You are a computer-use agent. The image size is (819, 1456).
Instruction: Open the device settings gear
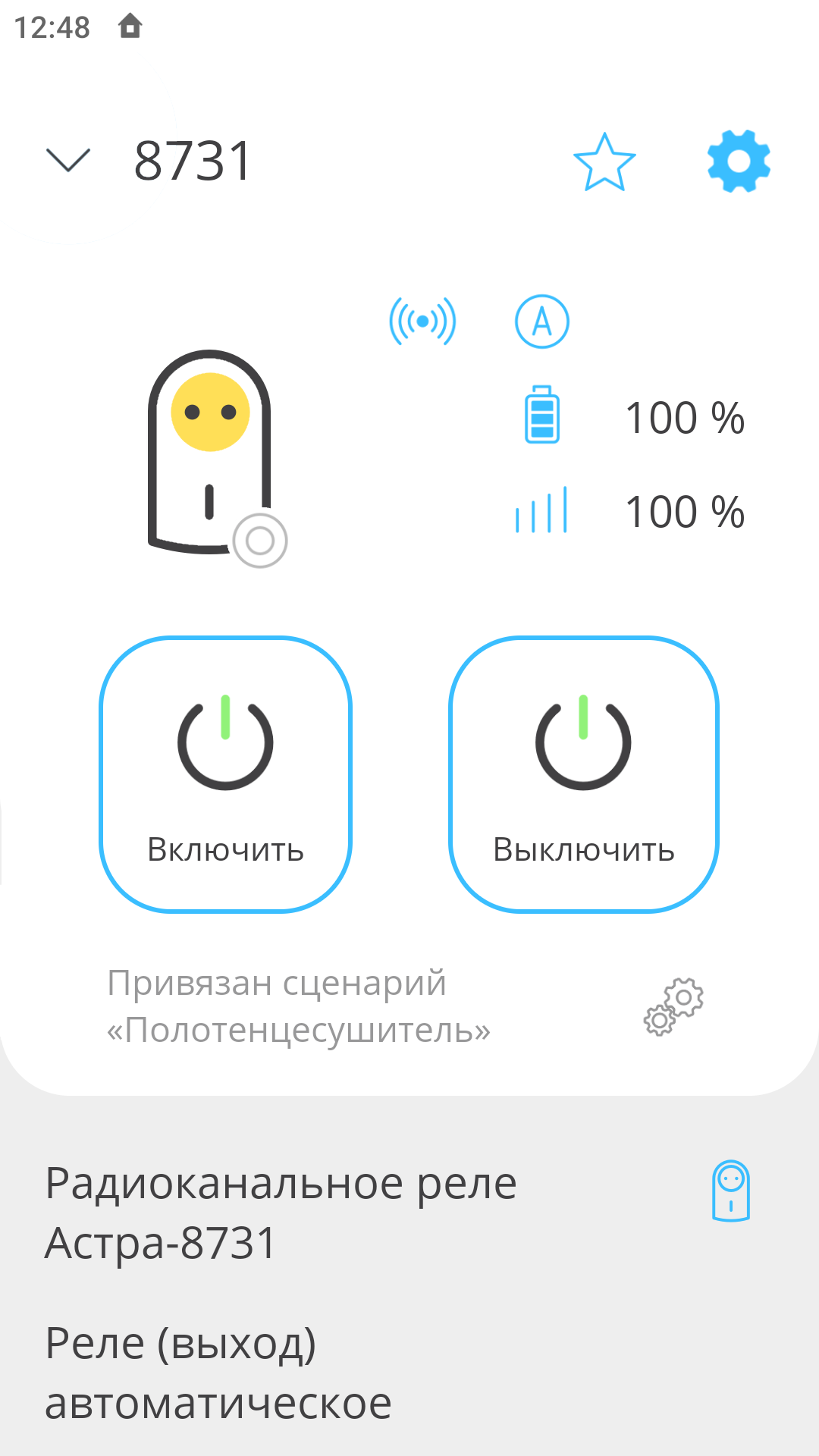(x=739, y=161)
